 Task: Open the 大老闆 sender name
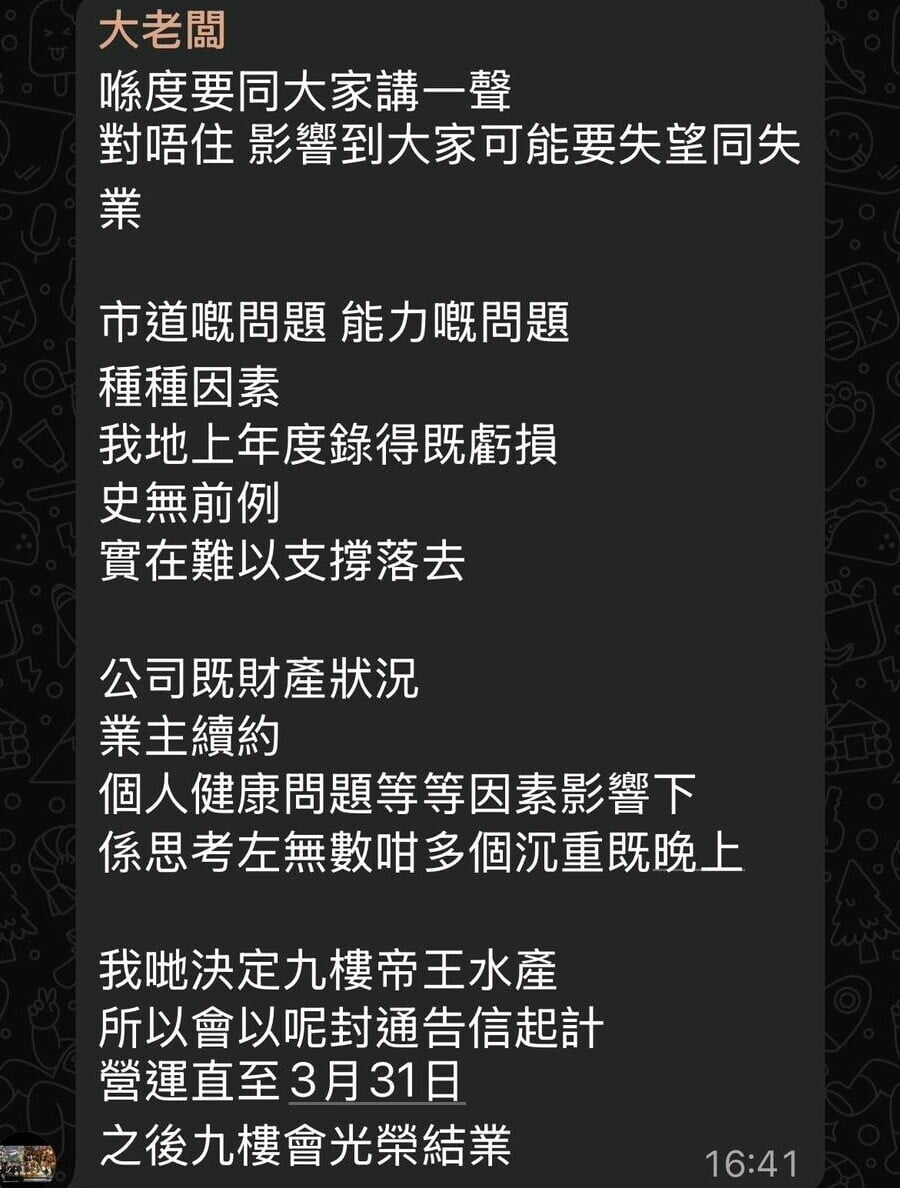[x=163, y=32]
